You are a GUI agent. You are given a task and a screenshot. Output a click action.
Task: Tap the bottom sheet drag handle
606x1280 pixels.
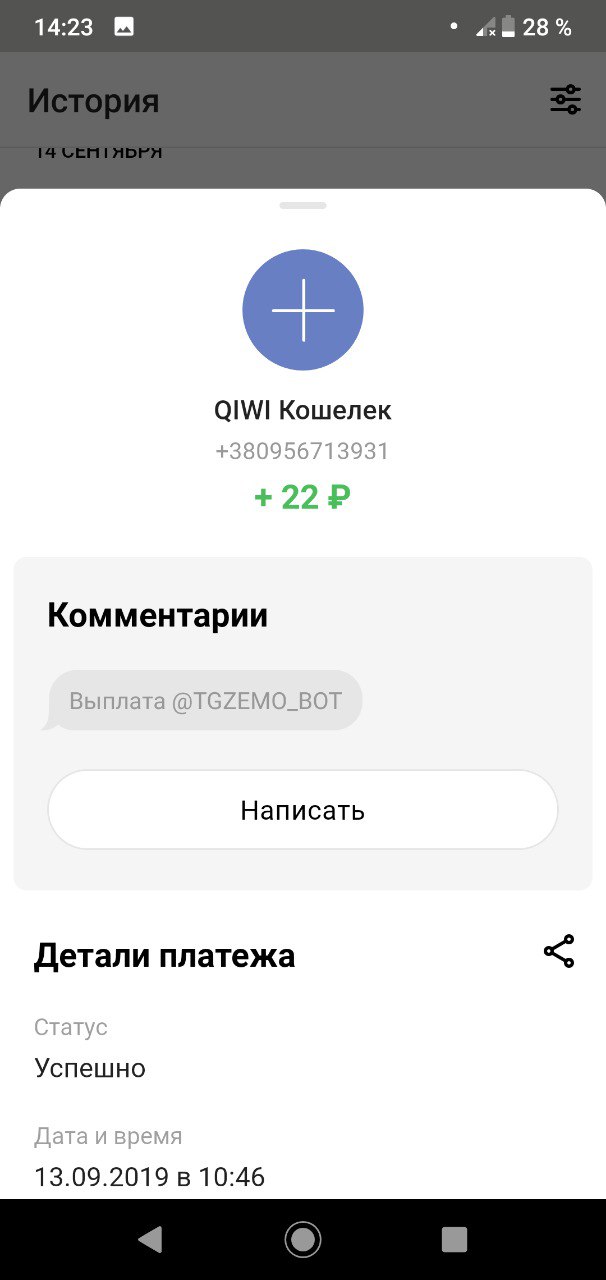click(x=303, y=205)
